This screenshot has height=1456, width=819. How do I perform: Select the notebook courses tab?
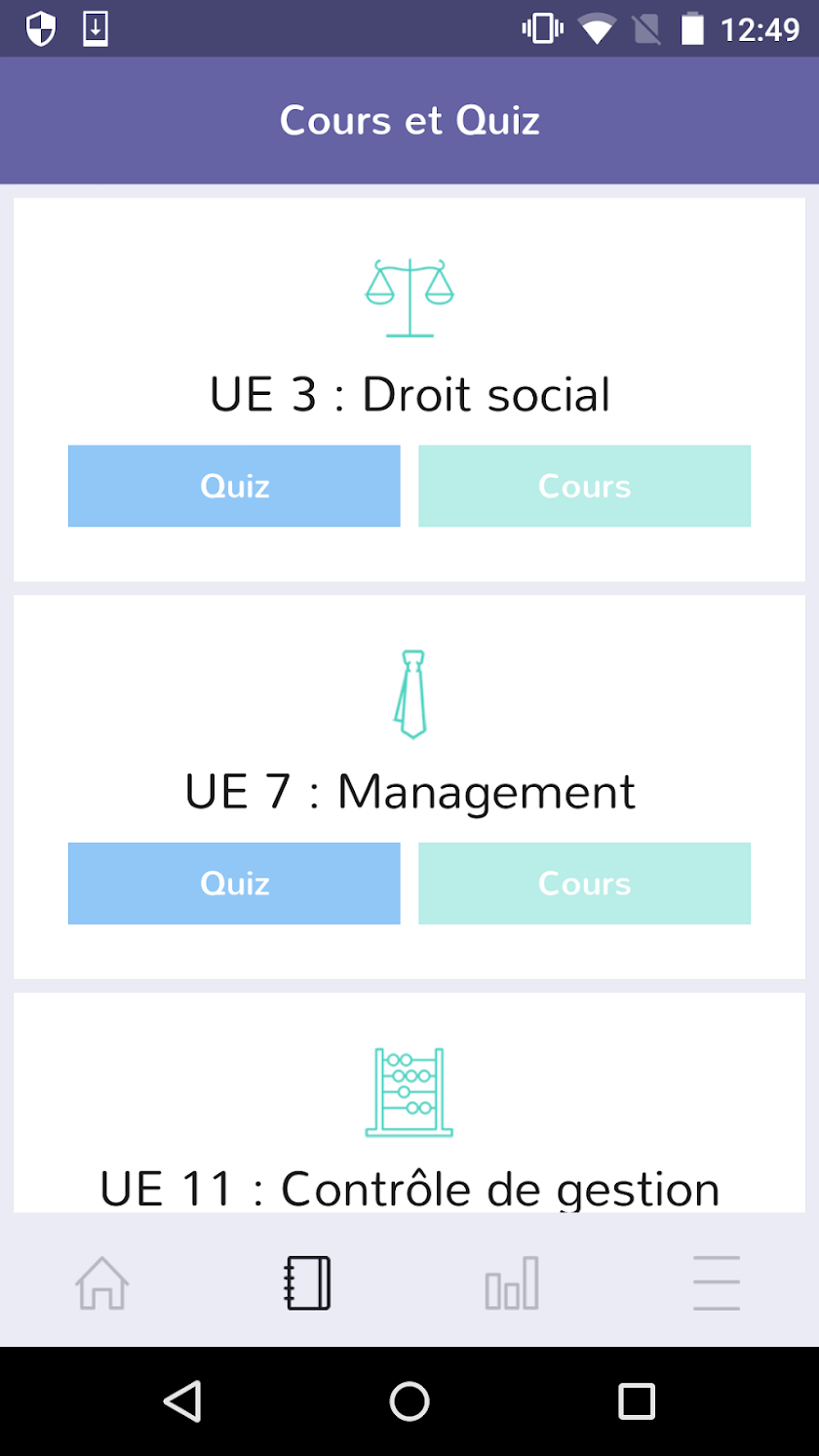[307, 1282]
